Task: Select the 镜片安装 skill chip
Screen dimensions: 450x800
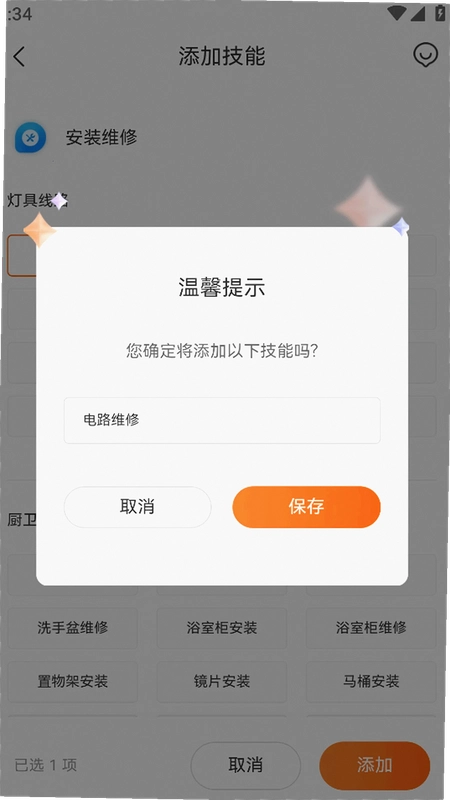Action: (221, 682)
